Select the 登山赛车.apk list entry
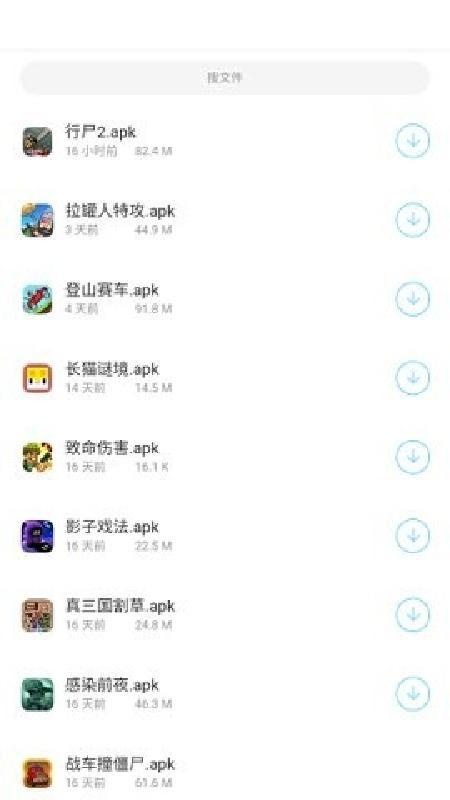Viewport: 450px width, 800px height. (225, 298)
